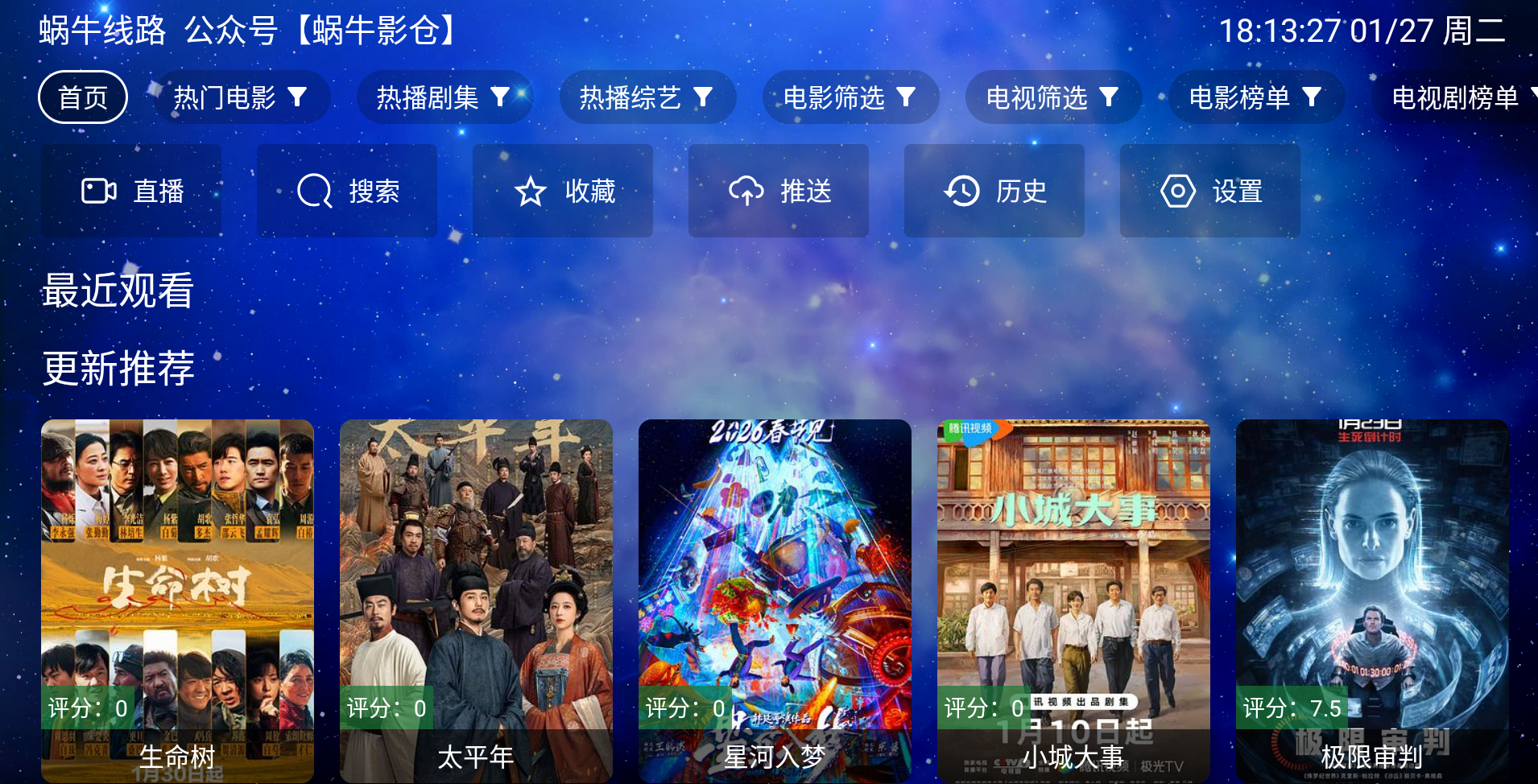Select the 首页 home tab
The width and height of the screenshot is (1538, 784).
point(83,97)
